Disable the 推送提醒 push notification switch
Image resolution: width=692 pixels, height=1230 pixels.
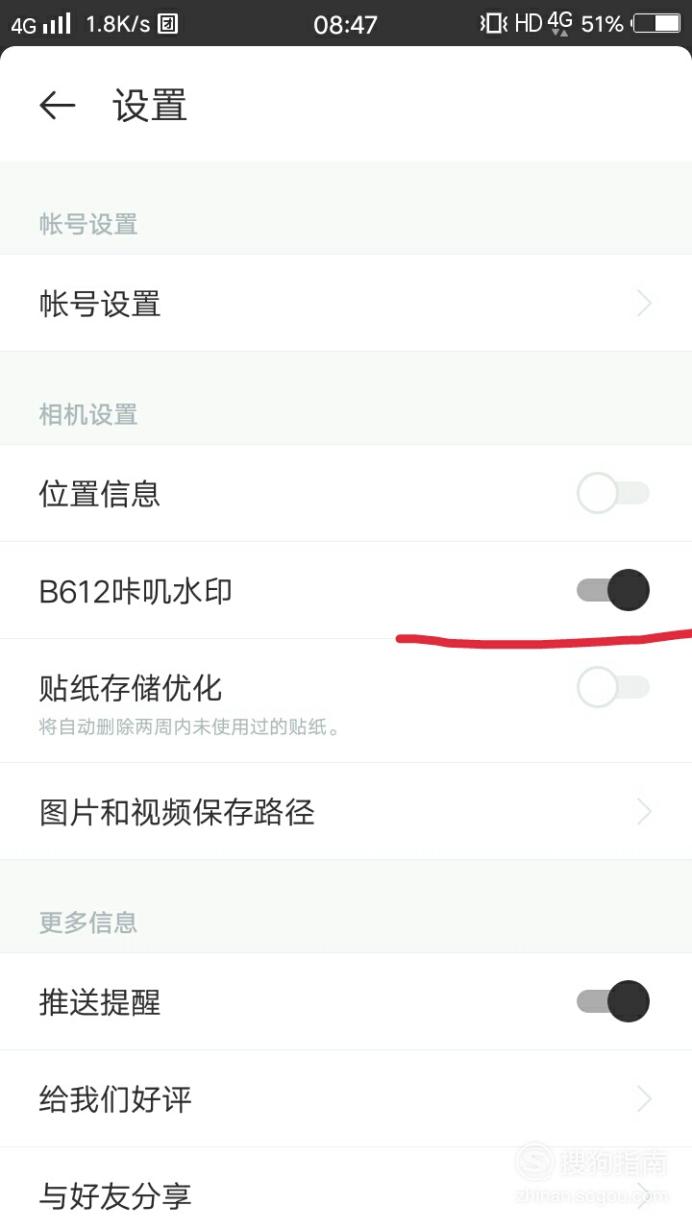coord(613,1001)
